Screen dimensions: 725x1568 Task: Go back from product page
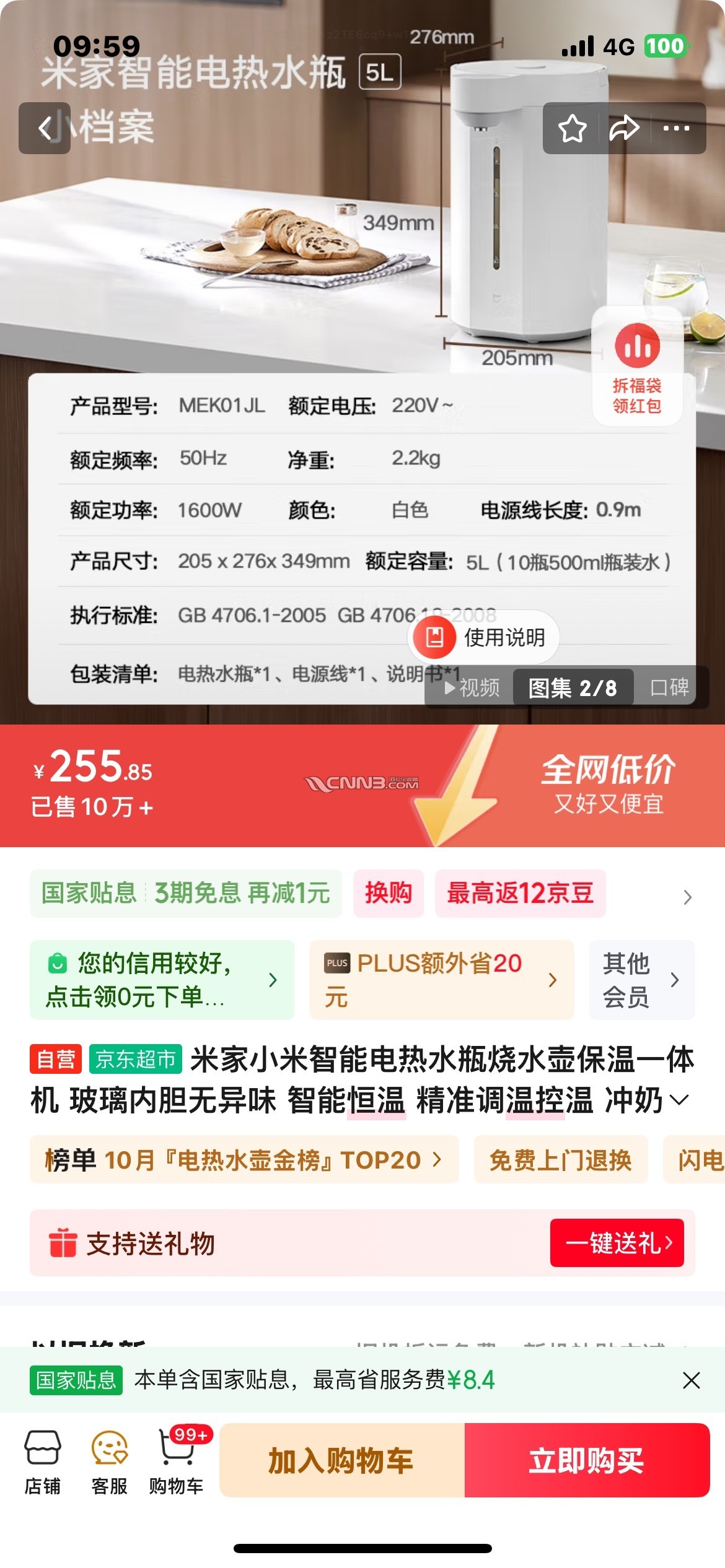(x=45, y=128)
